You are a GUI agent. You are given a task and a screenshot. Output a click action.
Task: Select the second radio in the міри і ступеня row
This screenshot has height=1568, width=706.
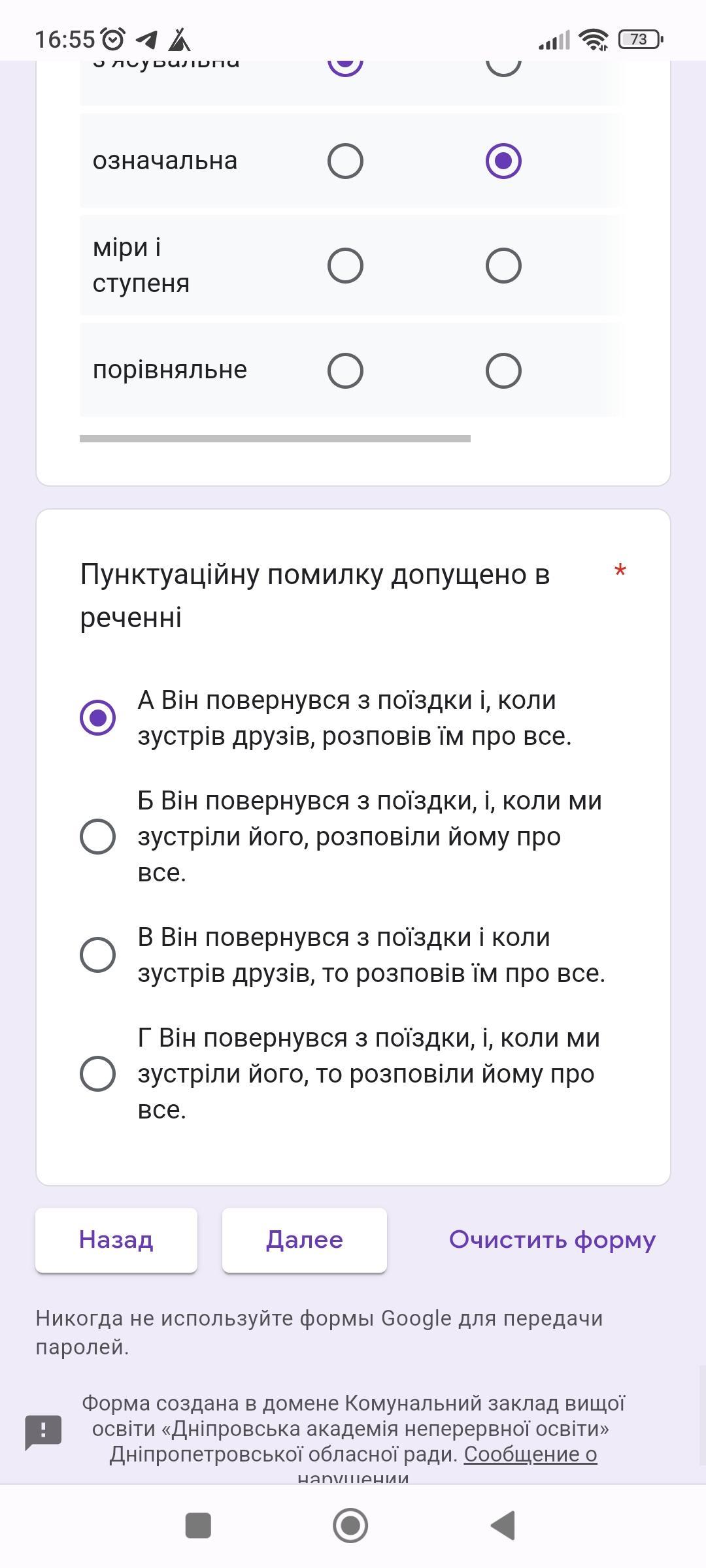click(x=503, y=266)
